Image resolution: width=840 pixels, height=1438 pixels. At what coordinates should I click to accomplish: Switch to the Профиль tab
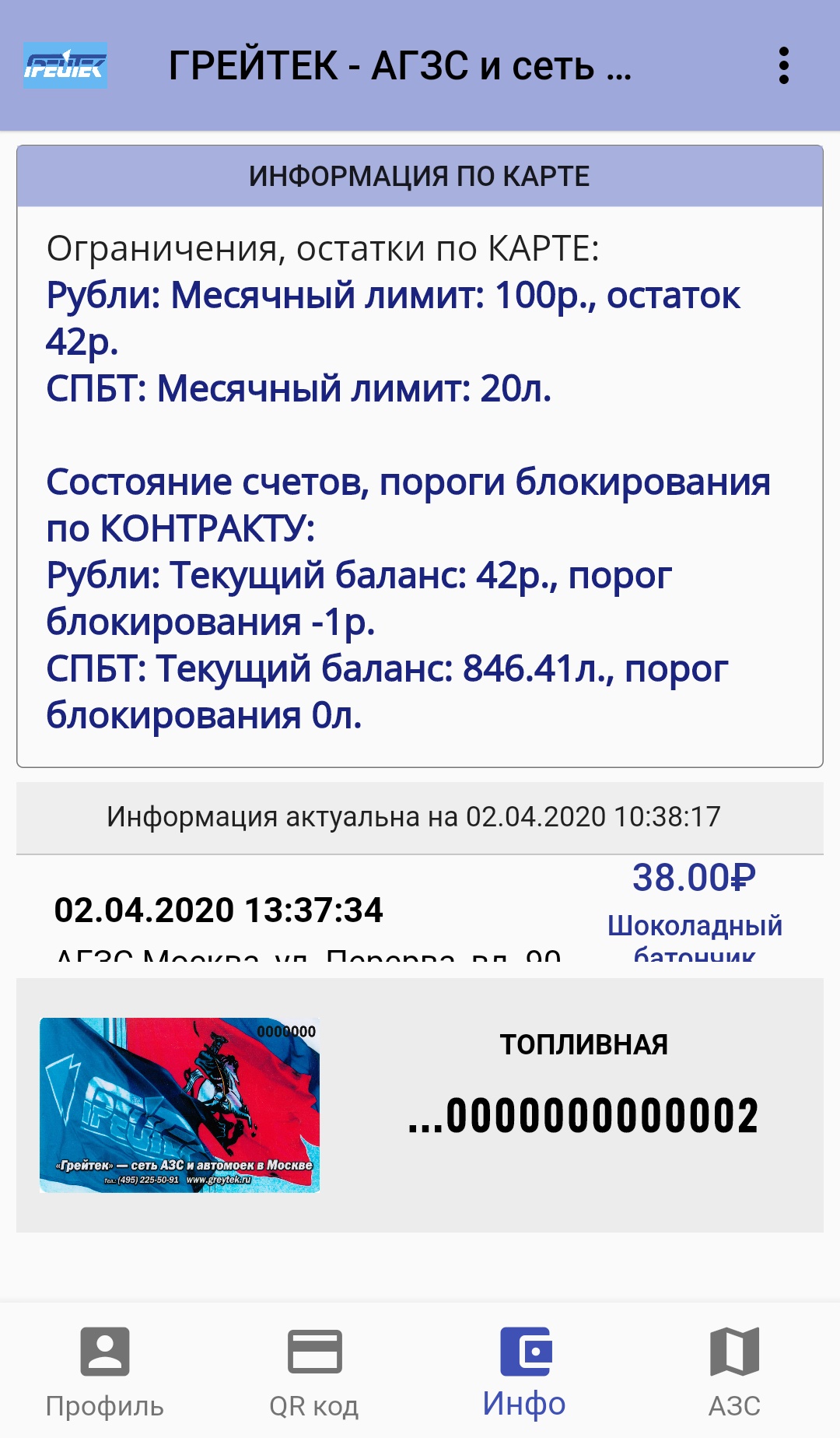point(105,1372)
